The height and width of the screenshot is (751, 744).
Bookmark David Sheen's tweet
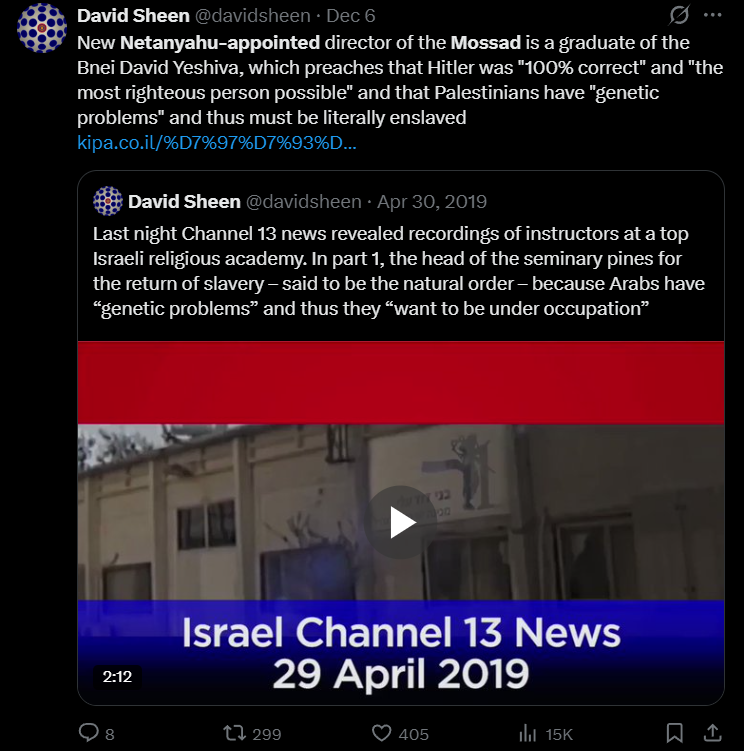click(675, 733)
